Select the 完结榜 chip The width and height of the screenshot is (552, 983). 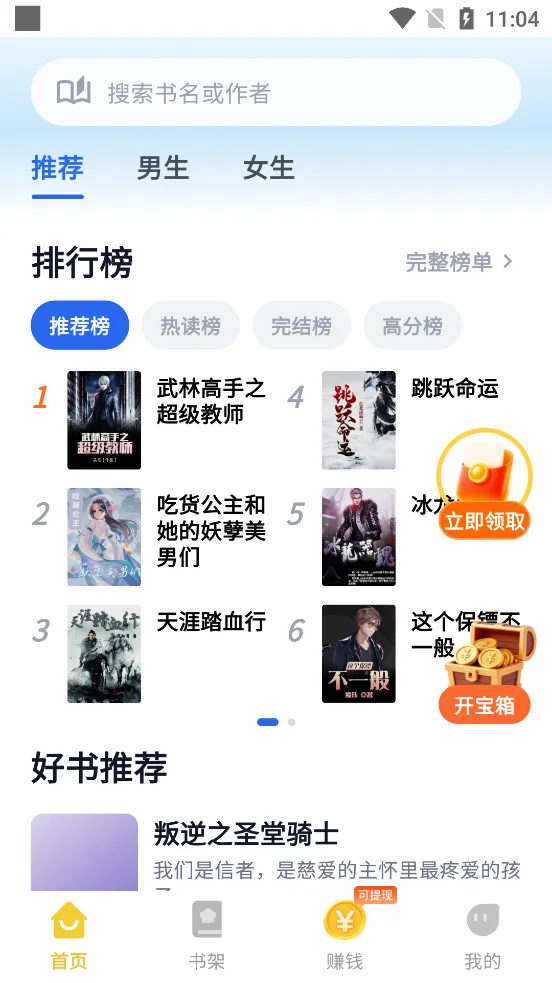pyautogui.click(x=301, y=325)
